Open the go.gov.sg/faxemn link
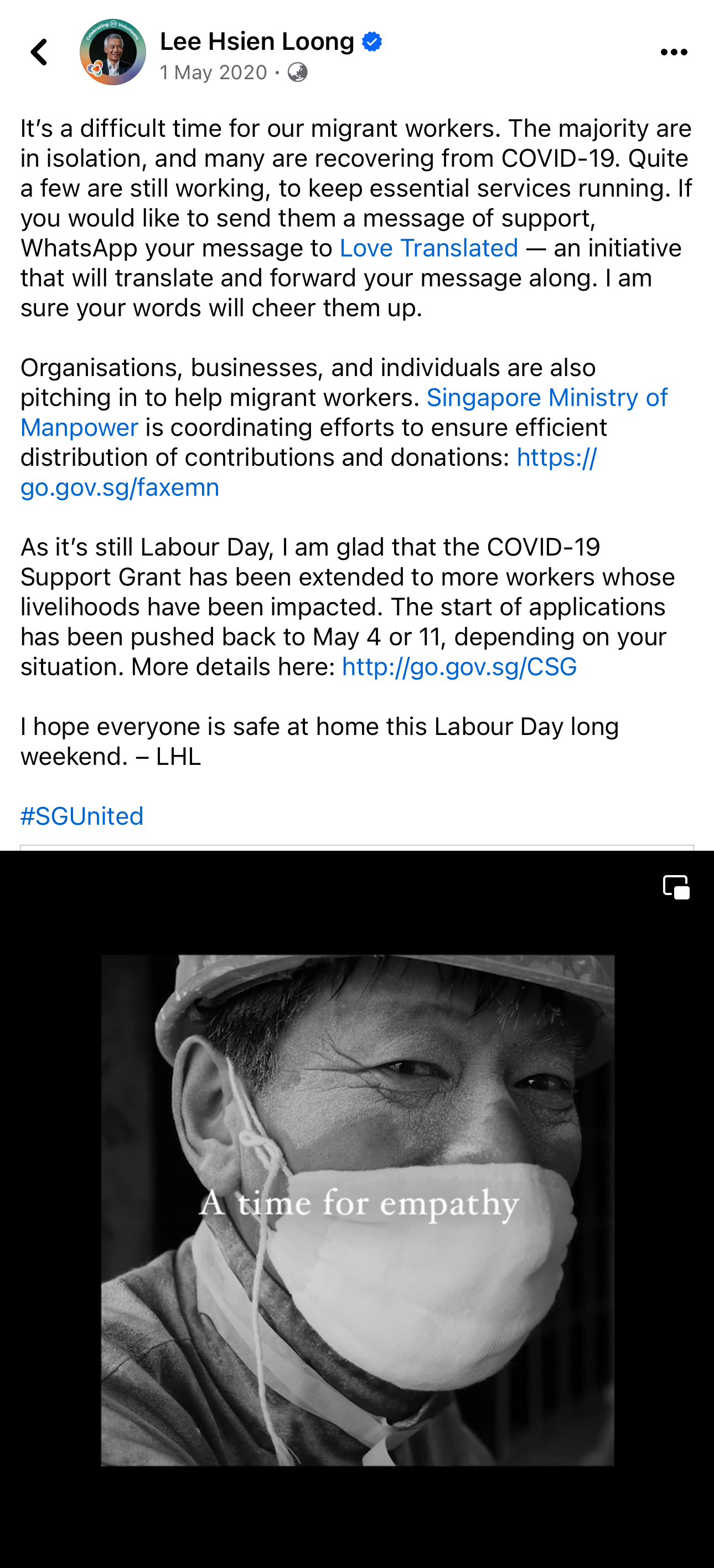 click(119, 487)
